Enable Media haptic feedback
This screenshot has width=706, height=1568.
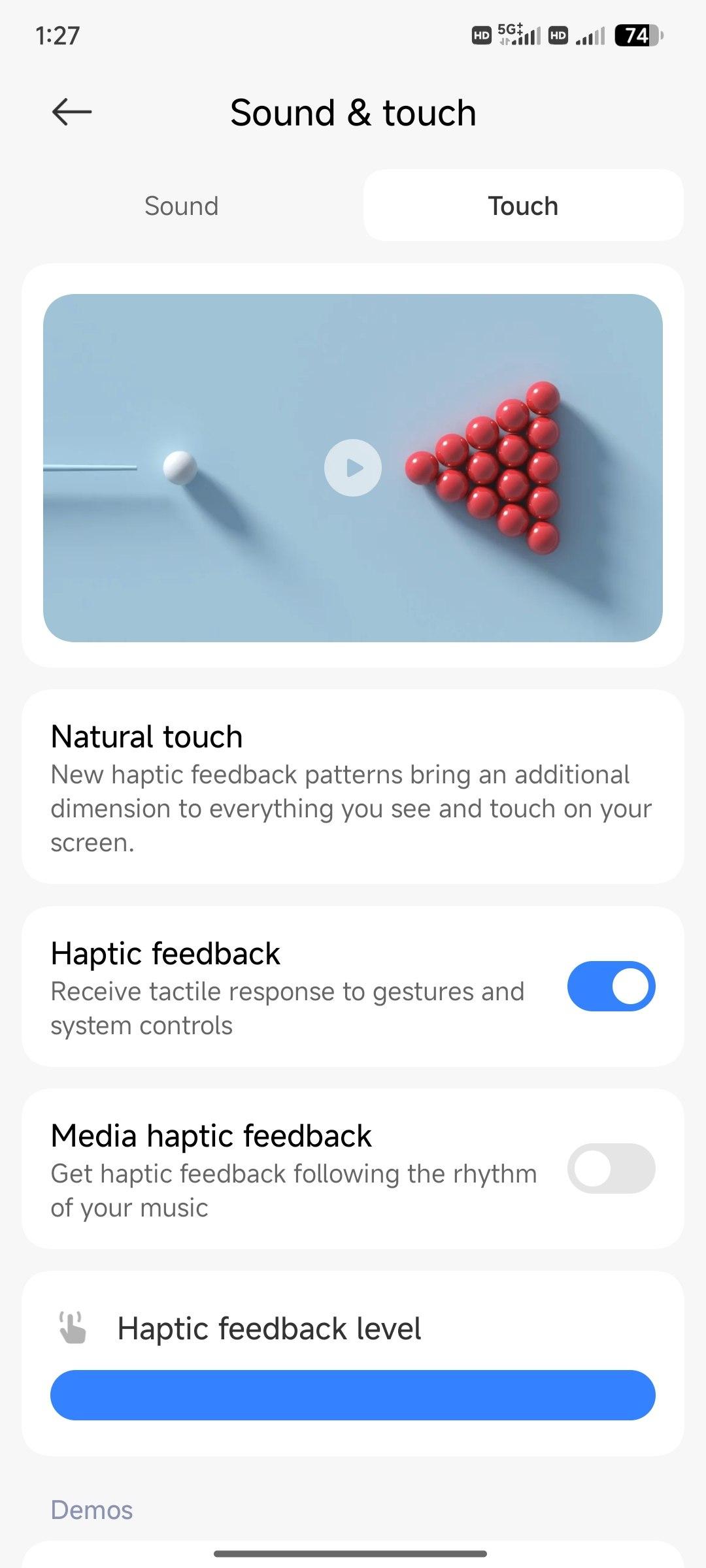click(611, 1168)
